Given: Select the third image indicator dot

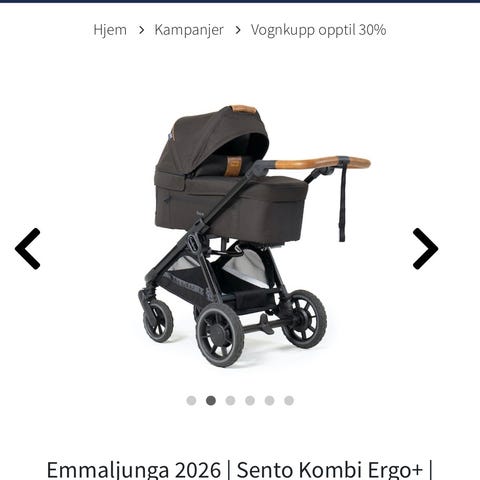Looking at the screenshot, I should click(x=230, y=400).
